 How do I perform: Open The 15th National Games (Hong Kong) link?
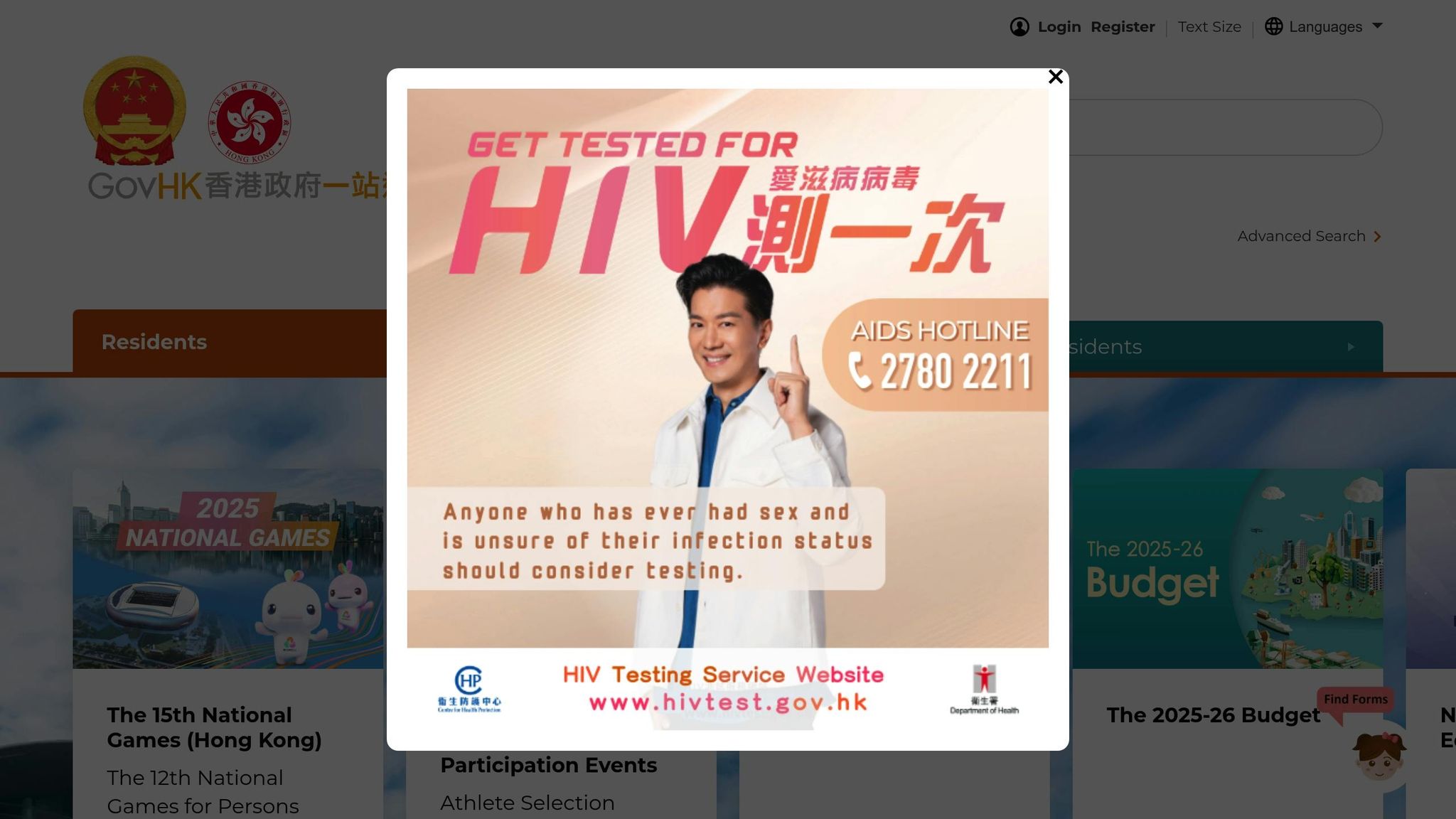click(x=214, y=727)
